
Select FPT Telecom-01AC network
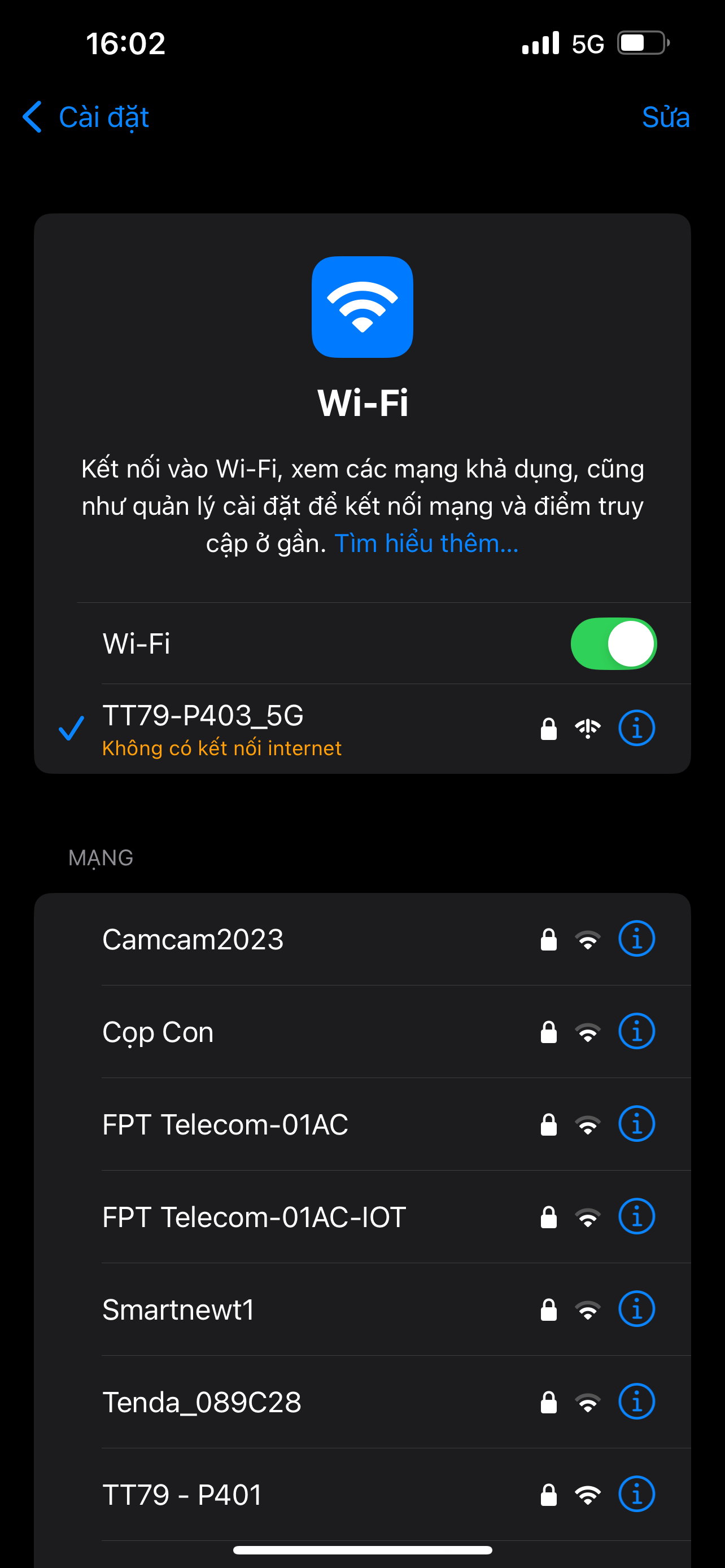(225, 1124)
